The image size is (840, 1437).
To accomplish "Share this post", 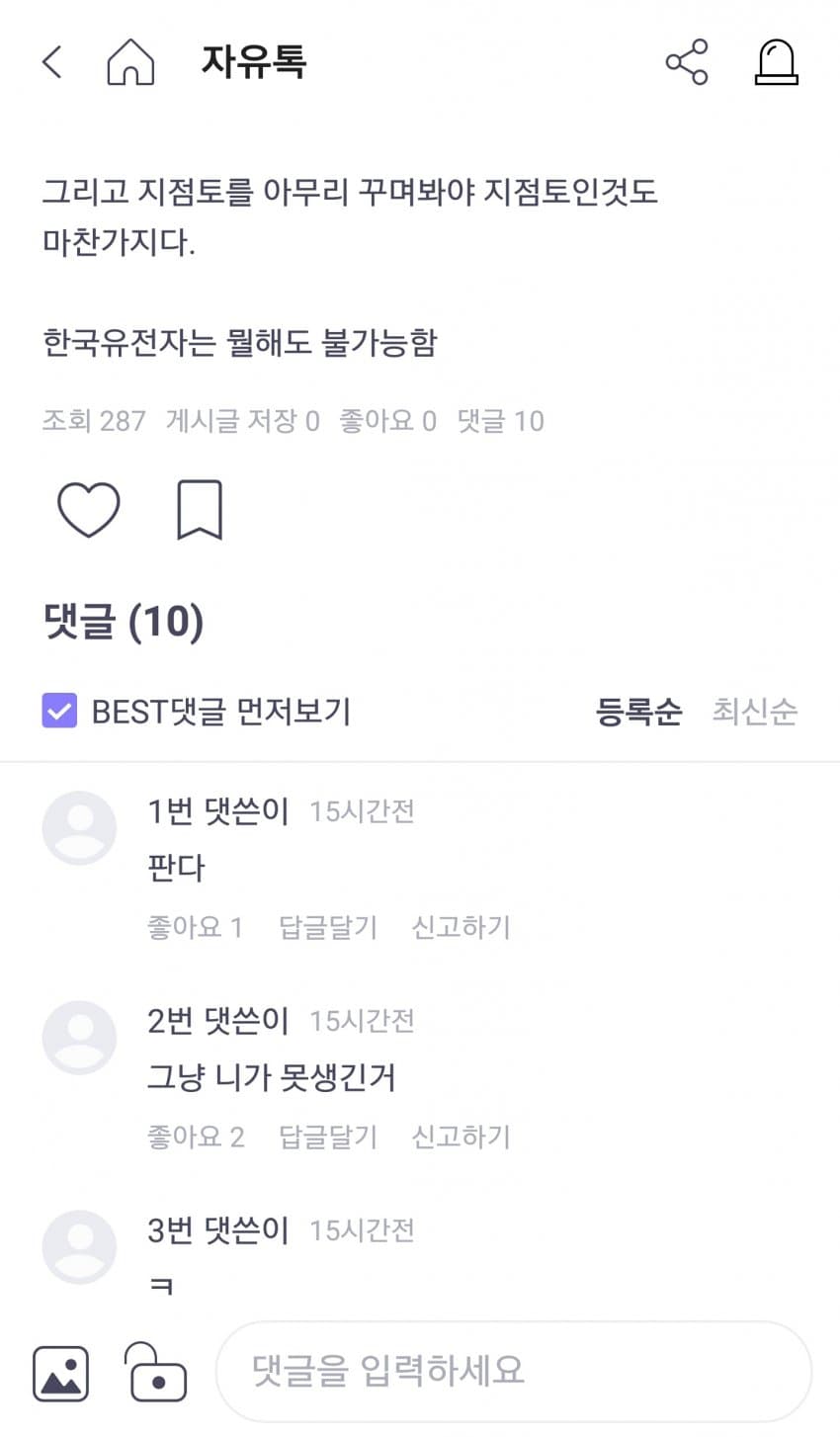I will [686, 62].
